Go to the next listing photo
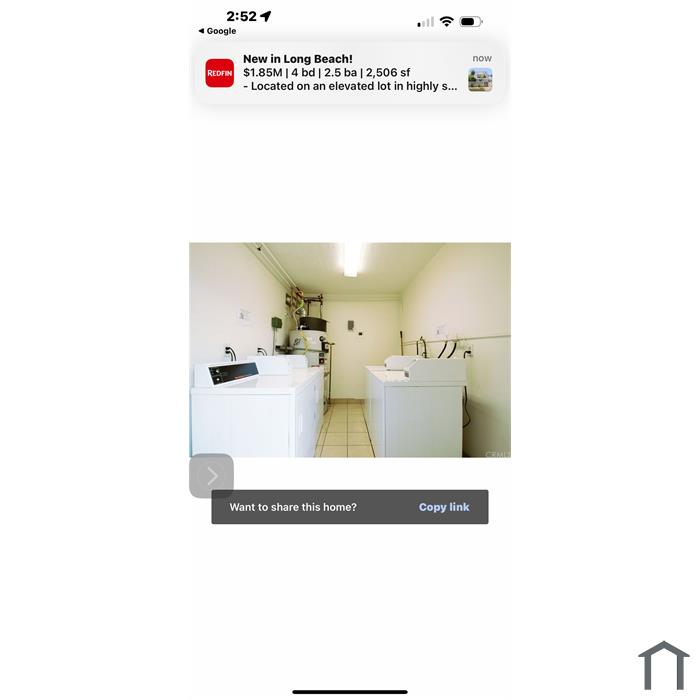 [x=211, y=476]
